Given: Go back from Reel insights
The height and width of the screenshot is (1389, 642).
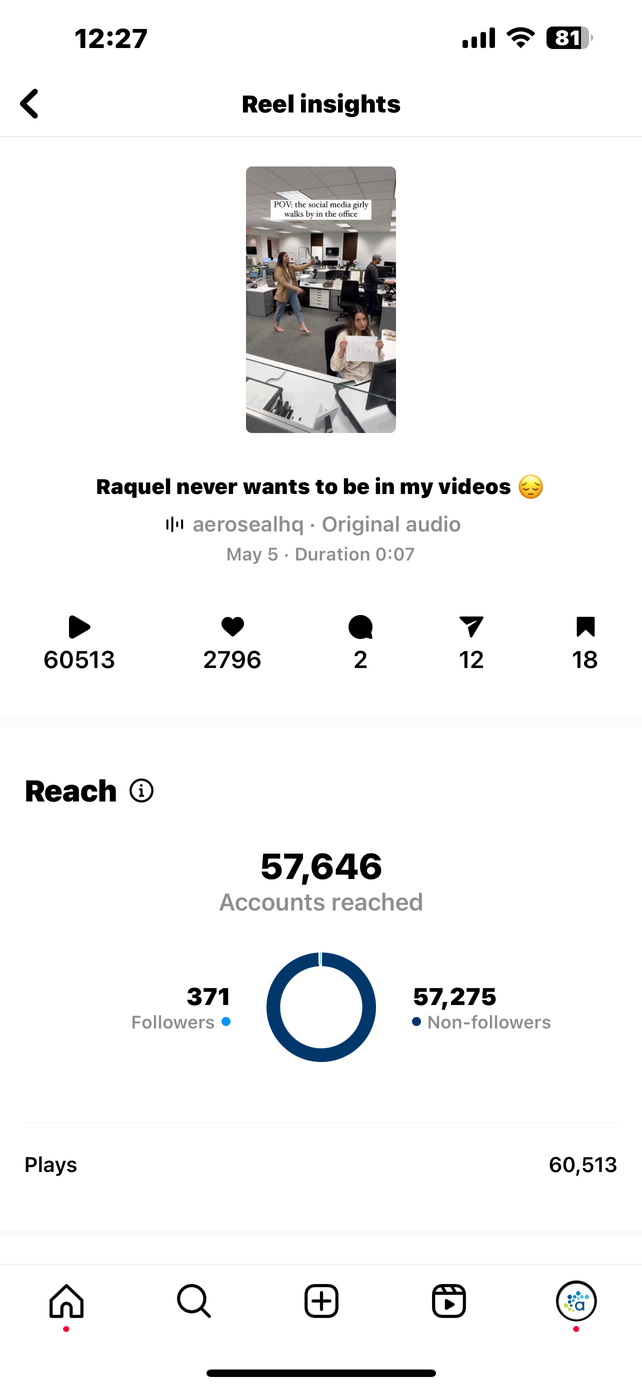Looking at the screenshot, I should pos(30,104).
